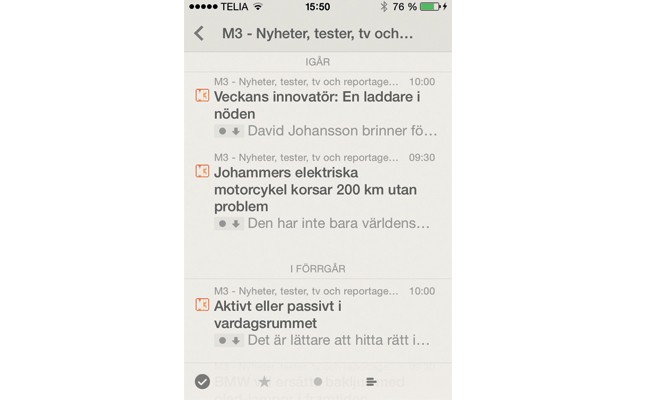Show all articles with the list icon
This screenshot has width=645, height=400.
pyautogui.click(x=371, y=381)
